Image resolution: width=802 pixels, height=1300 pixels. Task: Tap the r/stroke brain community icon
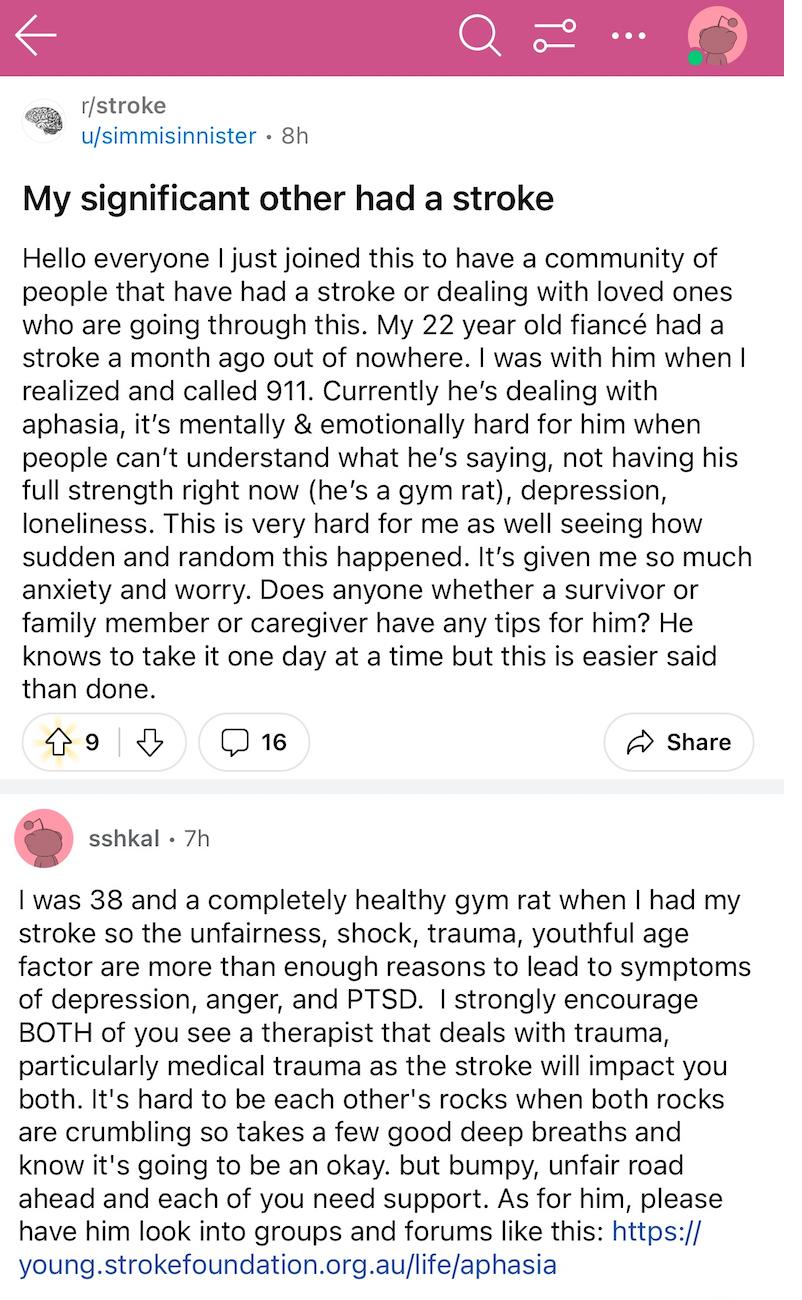click(x=44, y=120)
